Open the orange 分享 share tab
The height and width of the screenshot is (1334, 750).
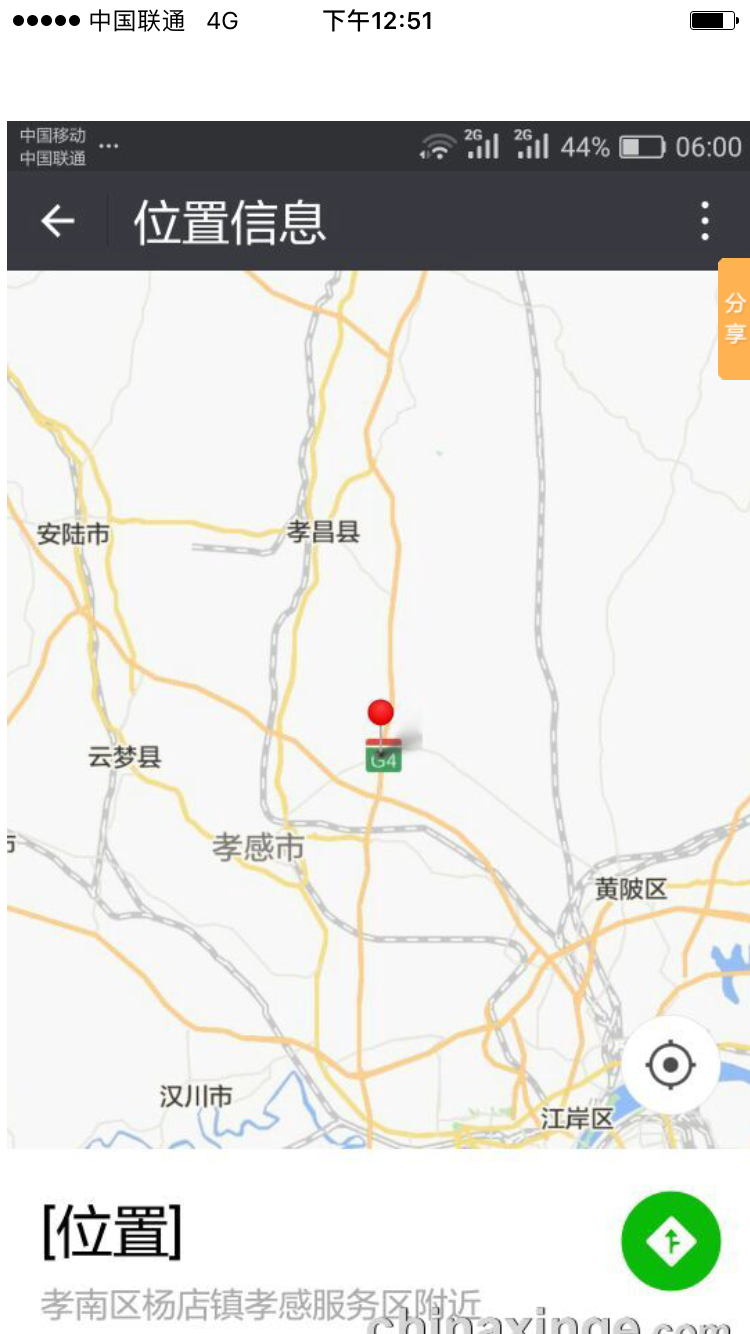(x=734, y=319)
